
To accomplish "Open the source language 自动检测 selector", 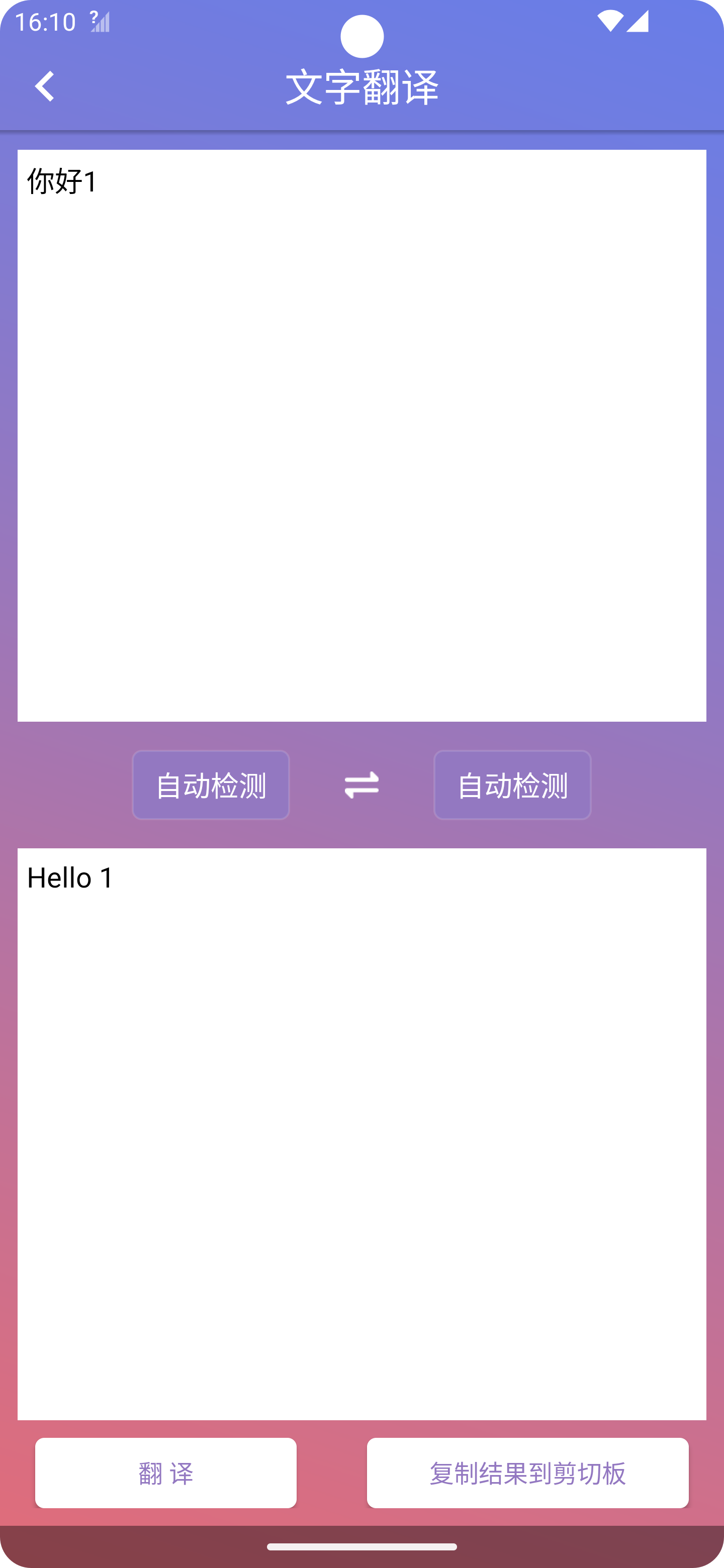I will 211,785.
